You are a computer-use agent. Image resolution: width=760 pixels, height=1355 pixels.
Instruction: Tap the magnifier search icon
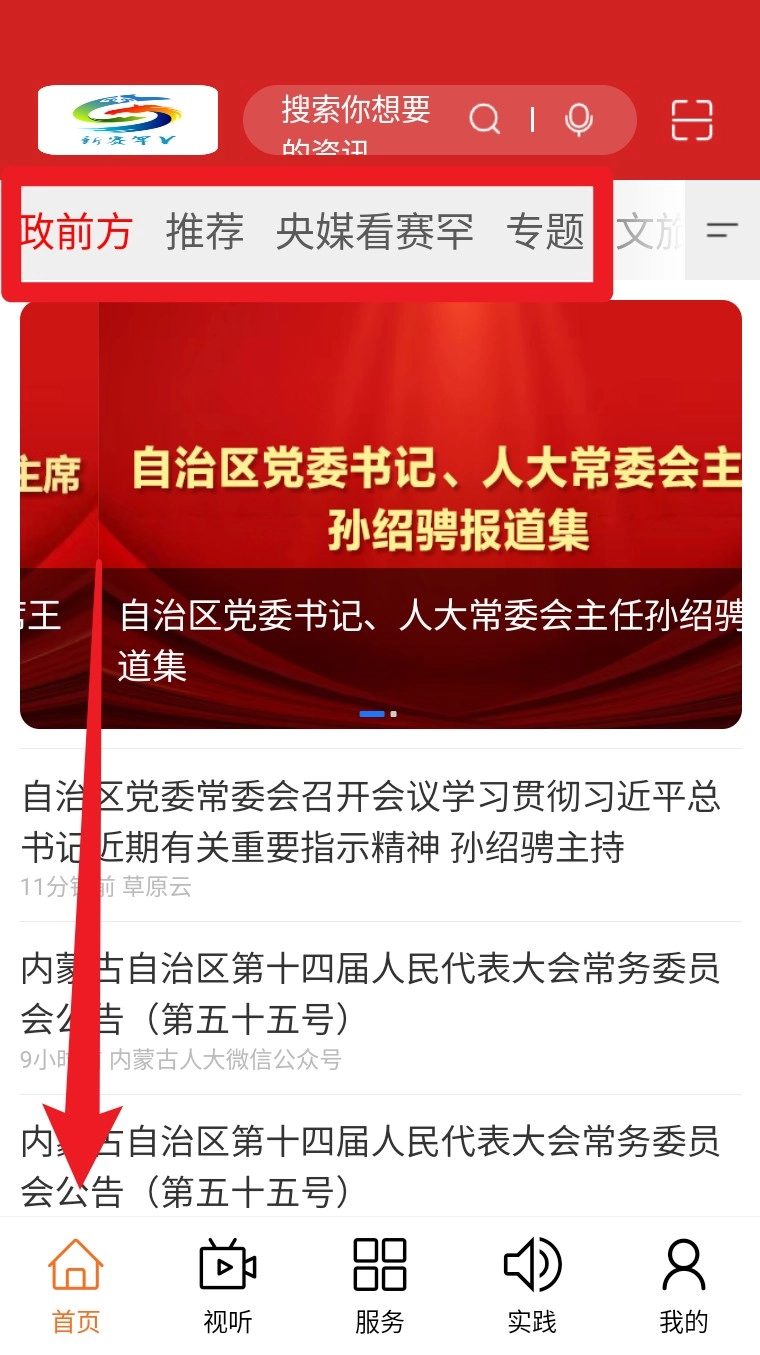[485, 120]
